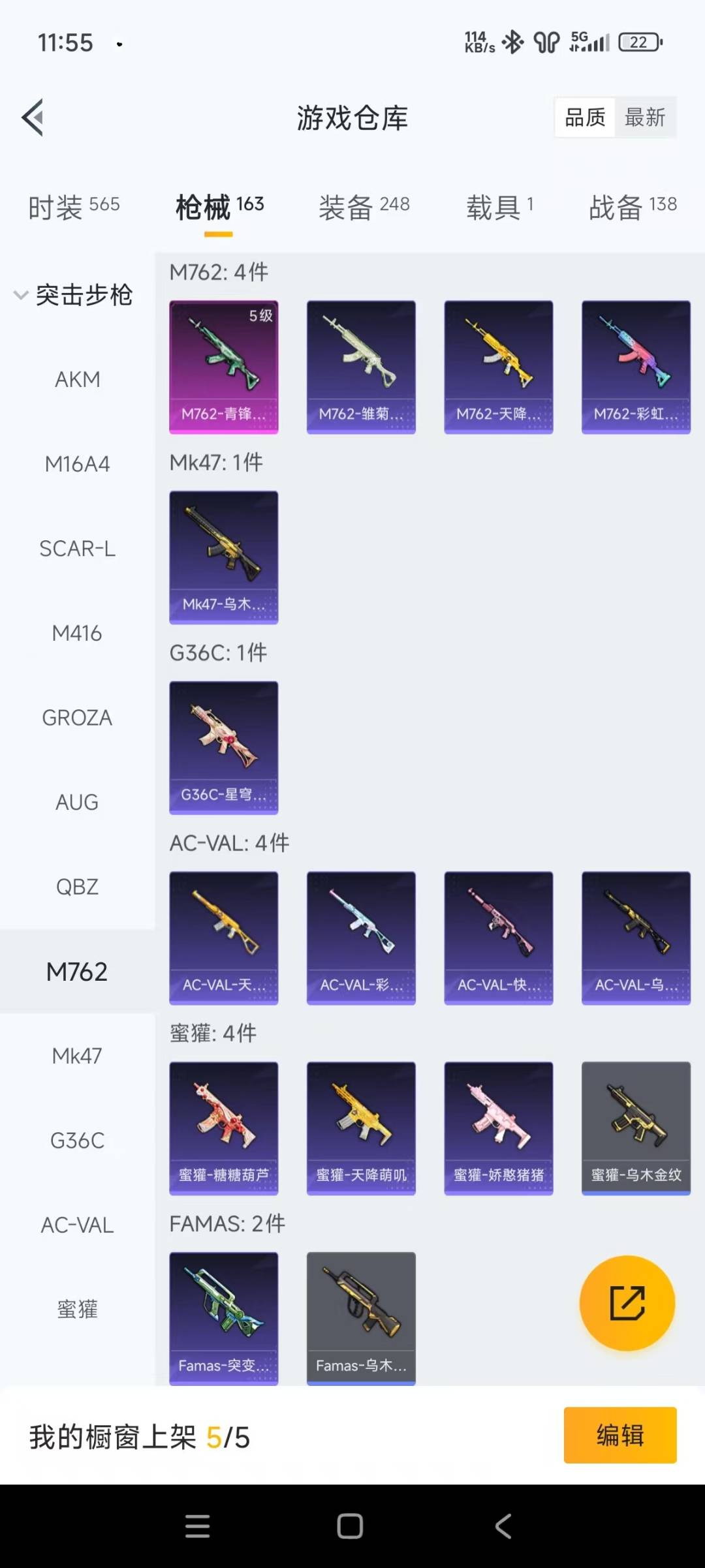Open the G36C-星穹 skin card
This screenshot has width=705, height=1568.
(x=223, y=748)
